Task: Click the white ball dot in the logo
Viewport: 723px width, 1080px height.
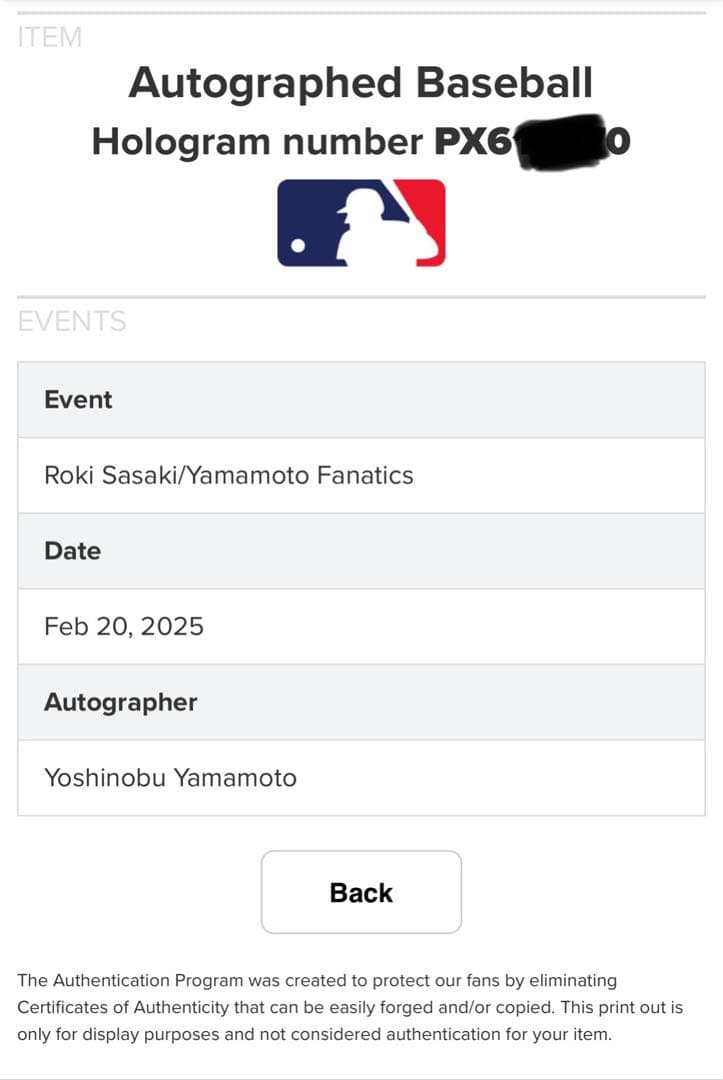Action: point(296,244)
